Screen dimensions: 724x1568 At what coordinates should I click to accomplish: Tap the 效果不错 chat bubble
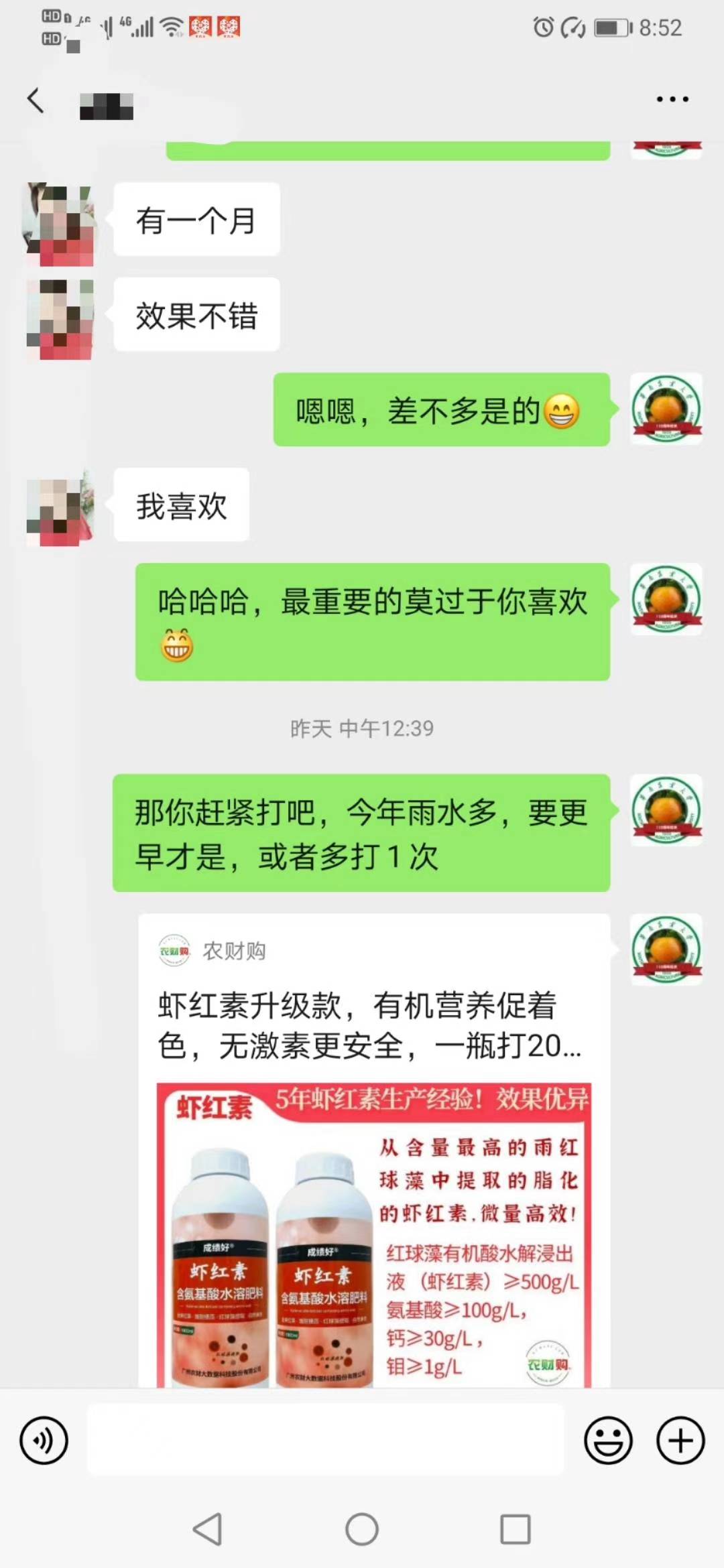[195, 314]
